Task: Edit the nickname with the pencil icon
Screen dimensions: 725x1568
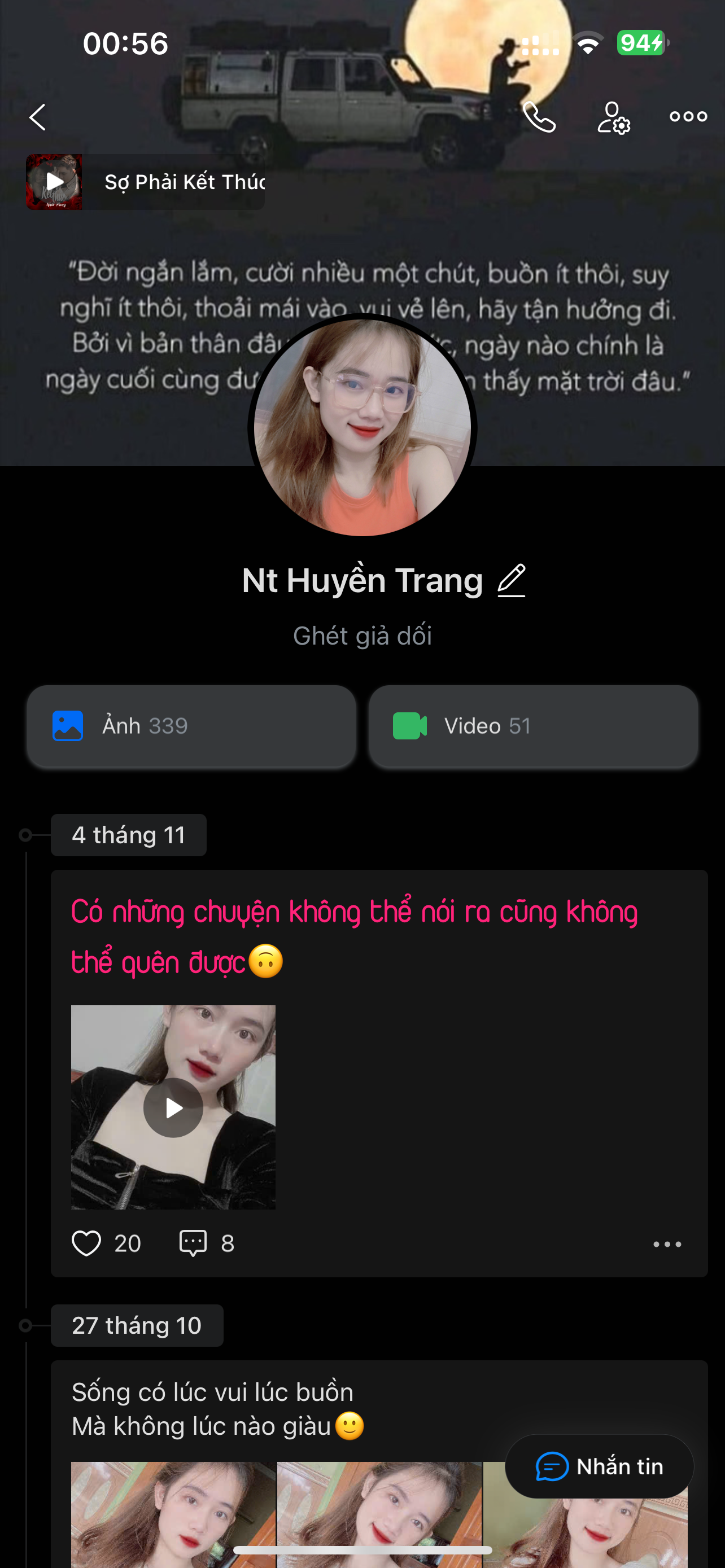Action: click(x=512, y=580)
